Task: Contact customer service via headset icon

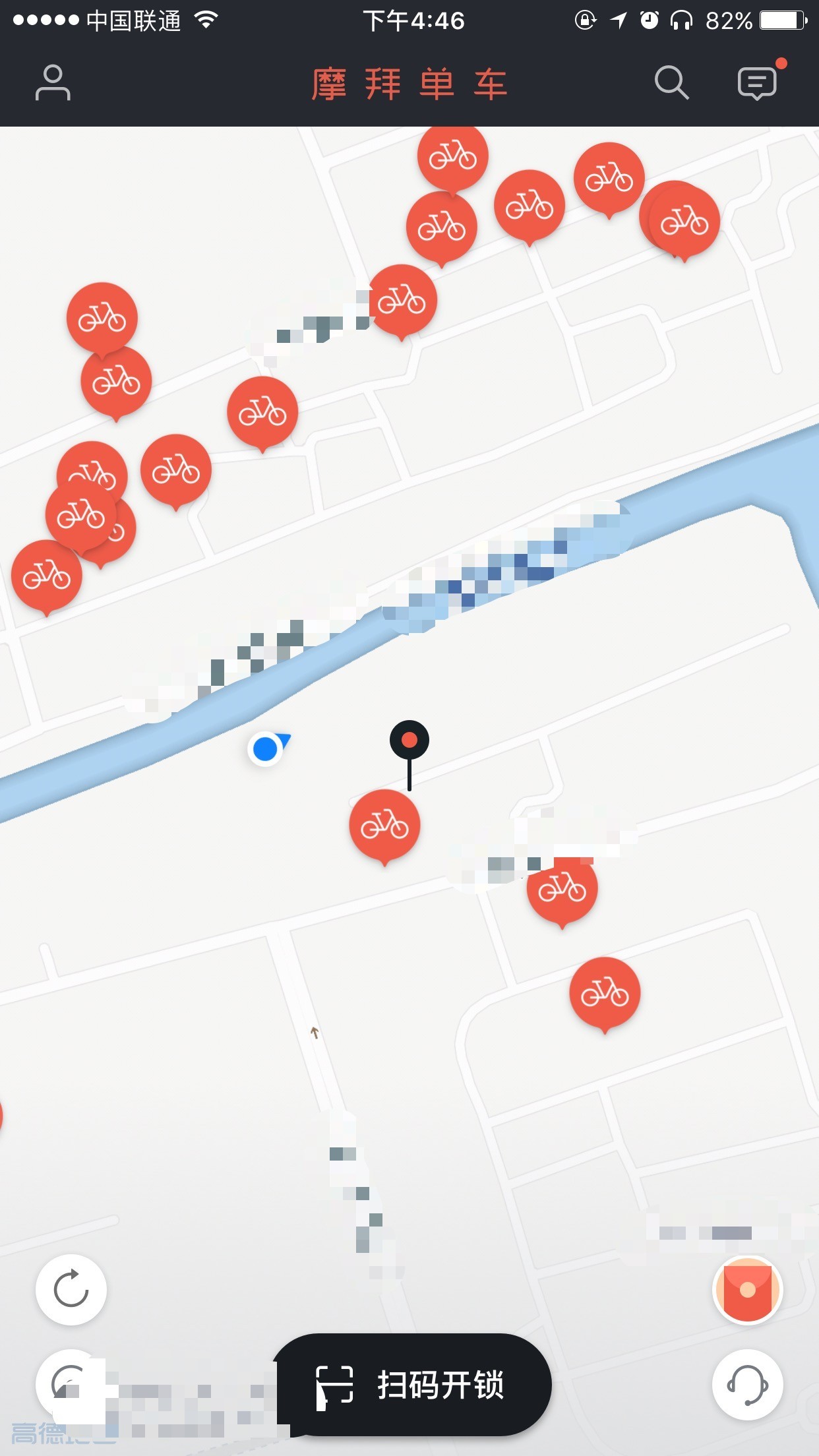Action: point(747,1384)
